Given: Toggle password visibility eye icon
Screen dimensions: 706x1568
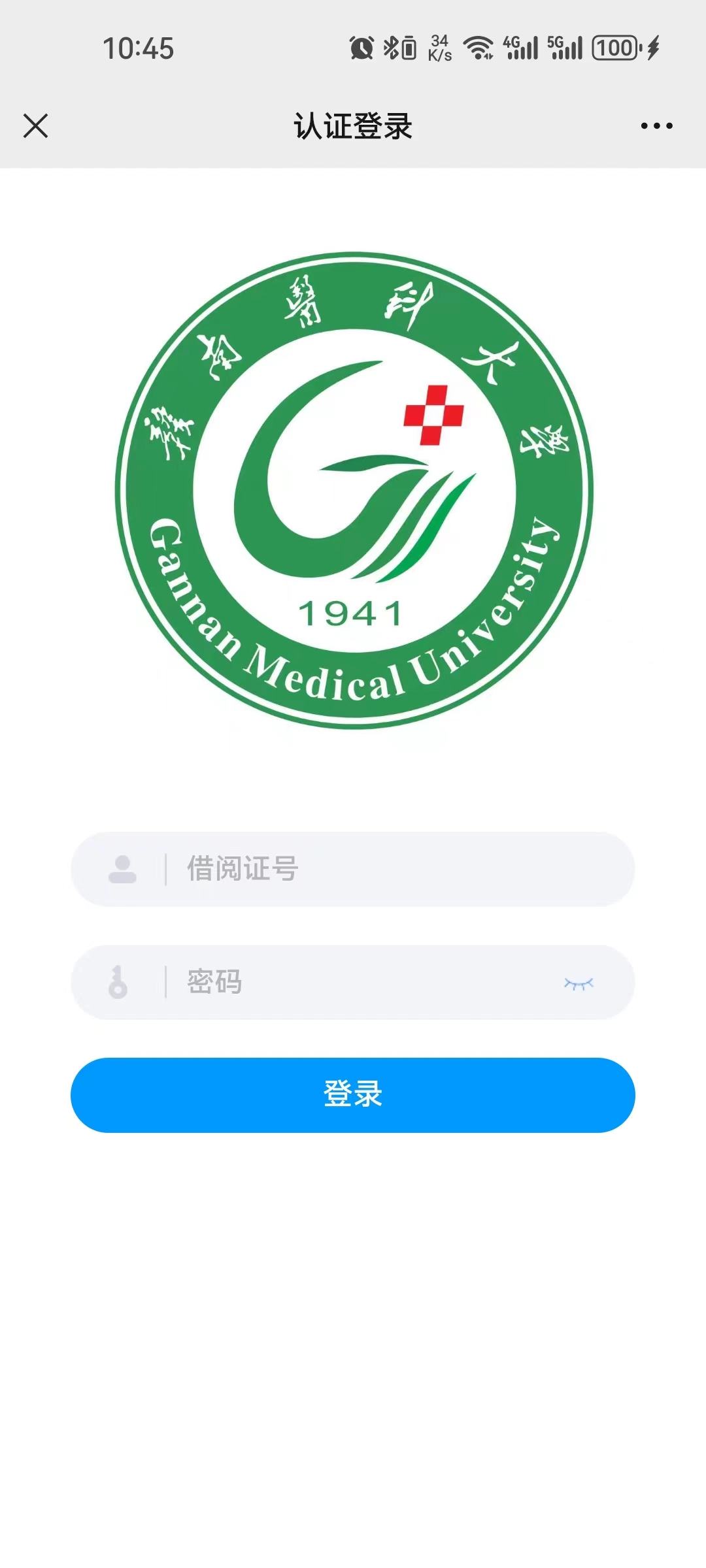Looking at the screenshot, I should tap(579, 983).
